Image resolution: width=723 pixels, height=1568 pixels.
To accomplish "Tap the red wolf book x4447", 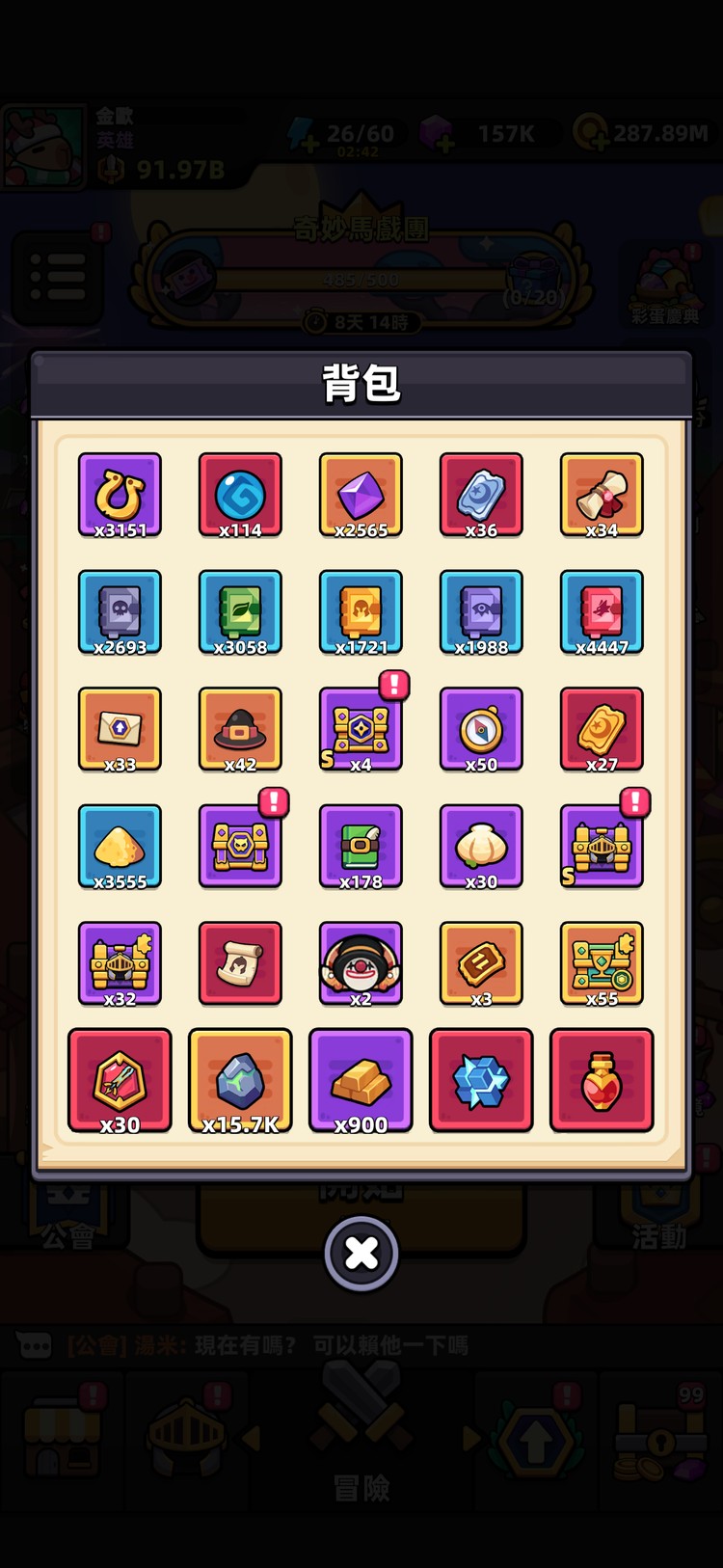I will point(602,611).
